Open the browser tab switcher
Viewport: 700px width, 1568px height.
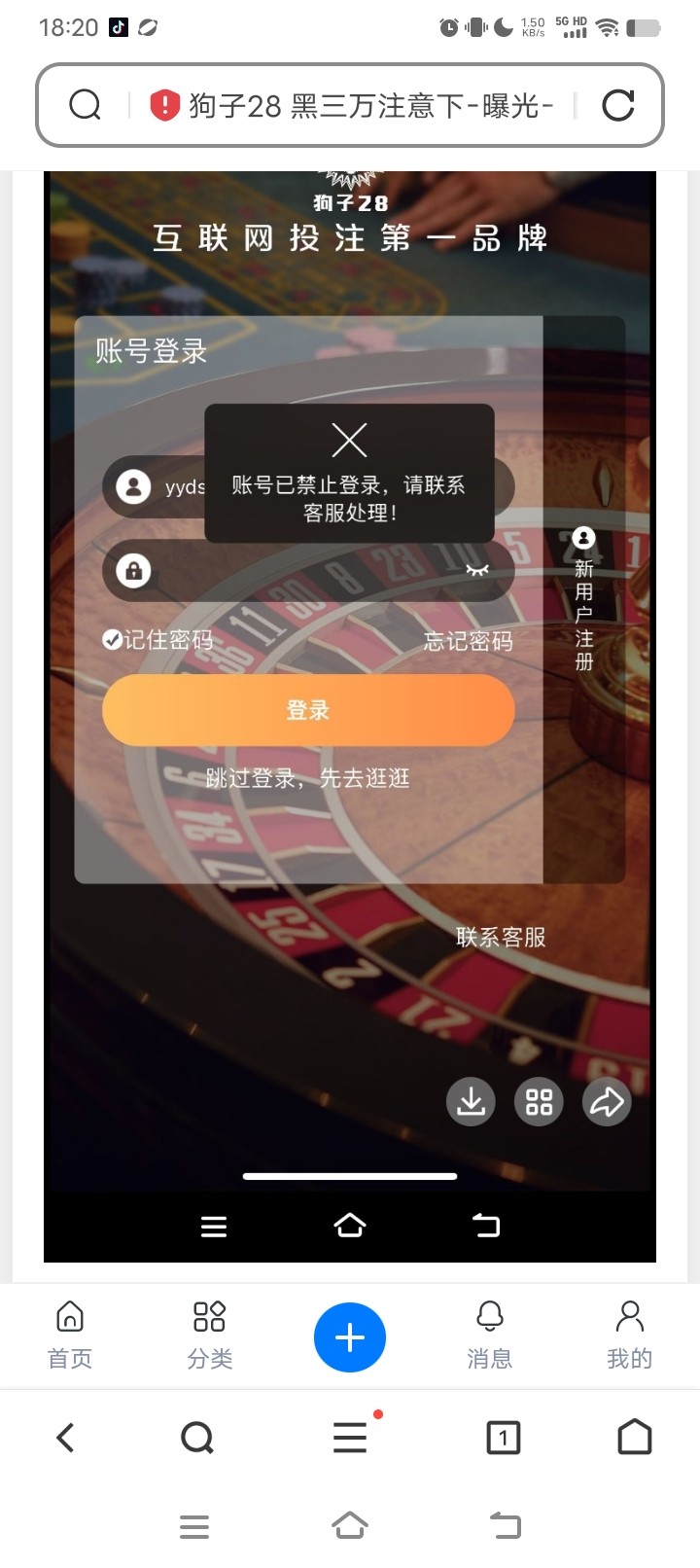(503, 1437)
